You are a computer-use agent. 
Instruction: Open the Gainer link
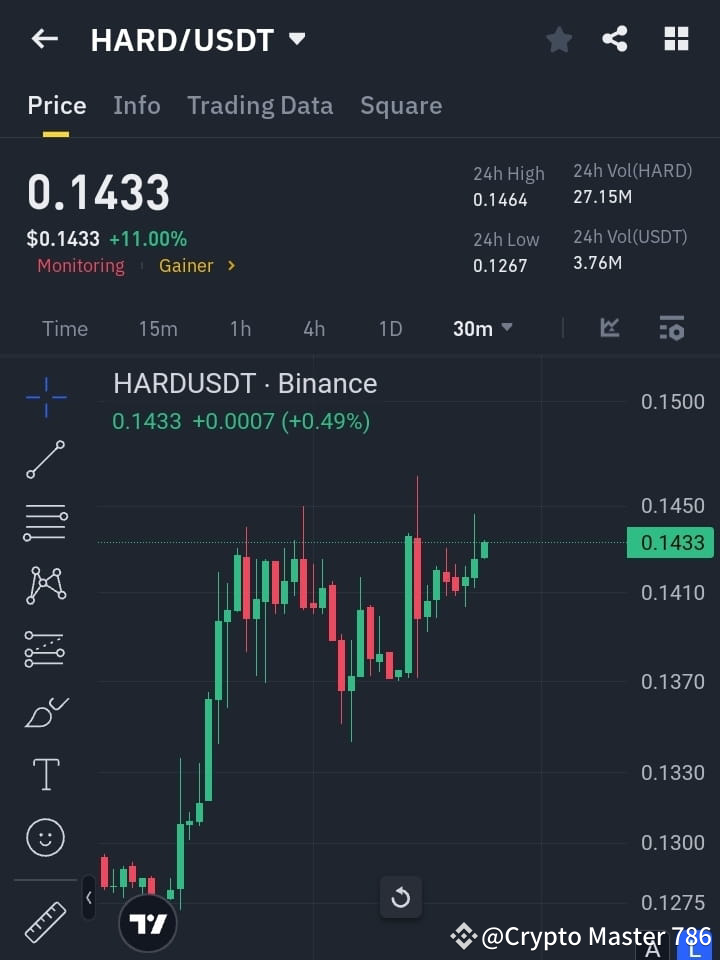click(186, 265)
